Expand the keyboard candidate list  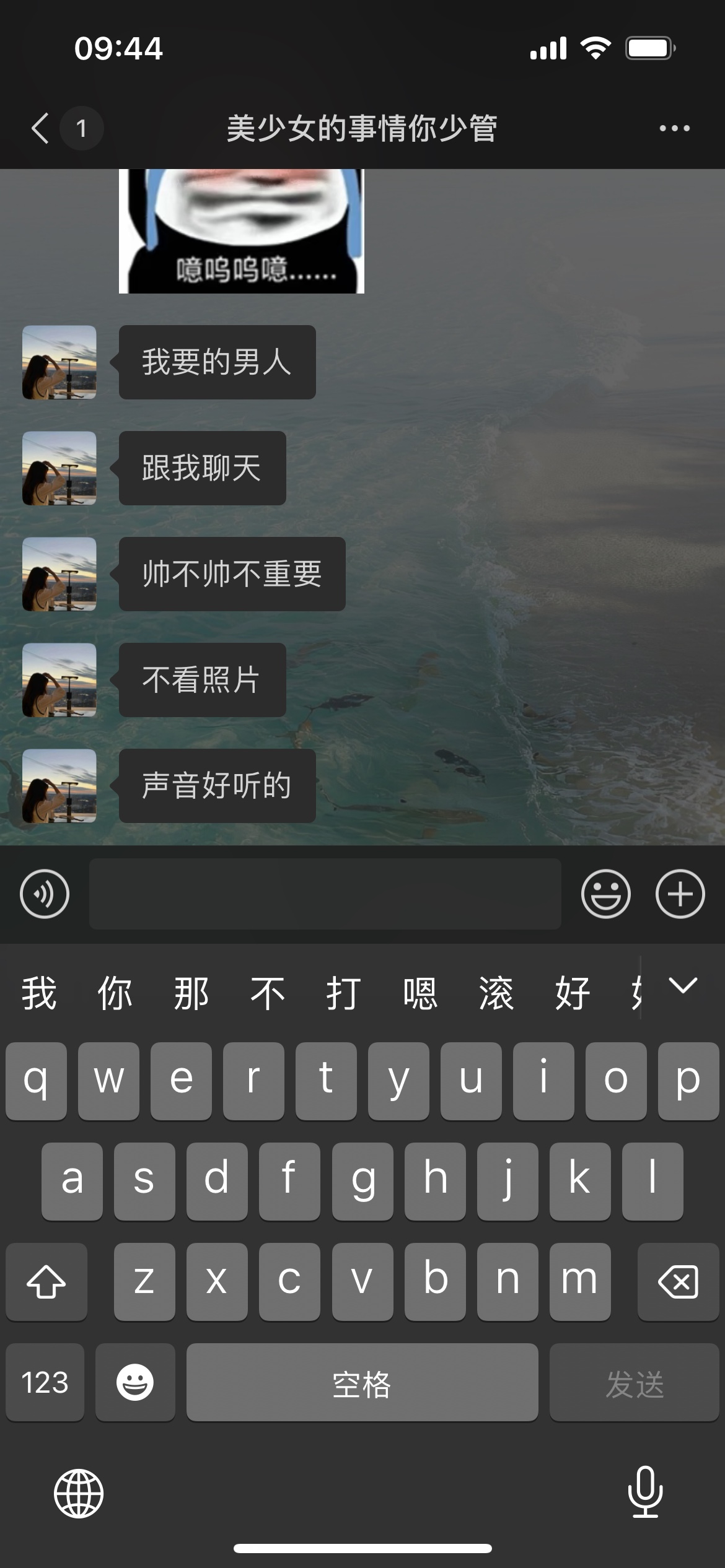click(x=683, y=985)
